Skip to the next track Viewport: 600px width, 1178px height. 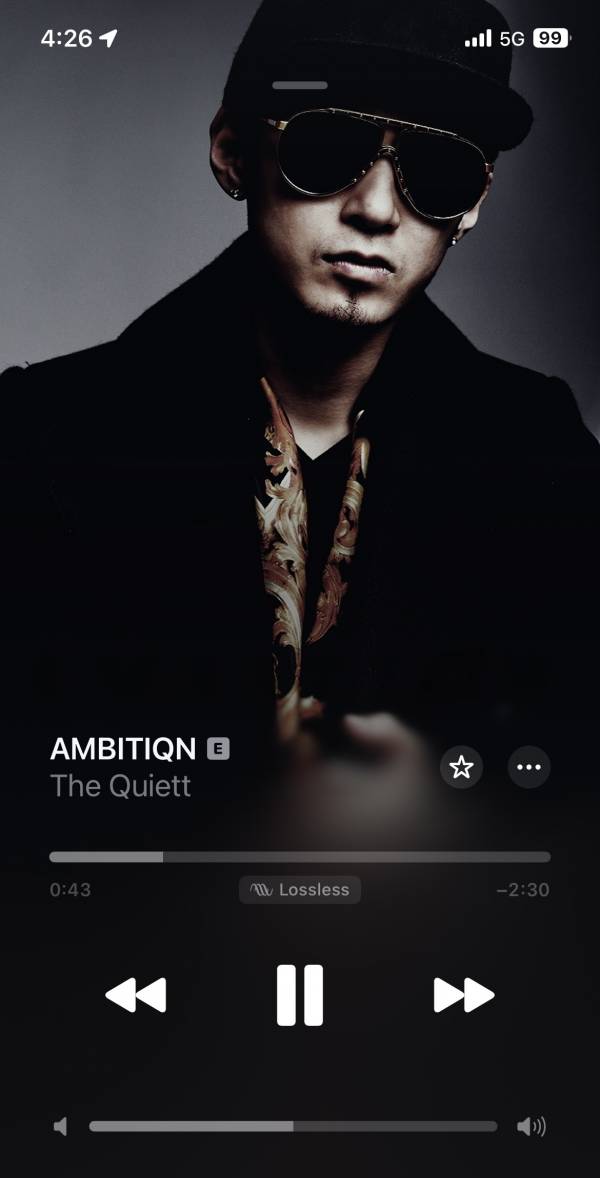464,995
